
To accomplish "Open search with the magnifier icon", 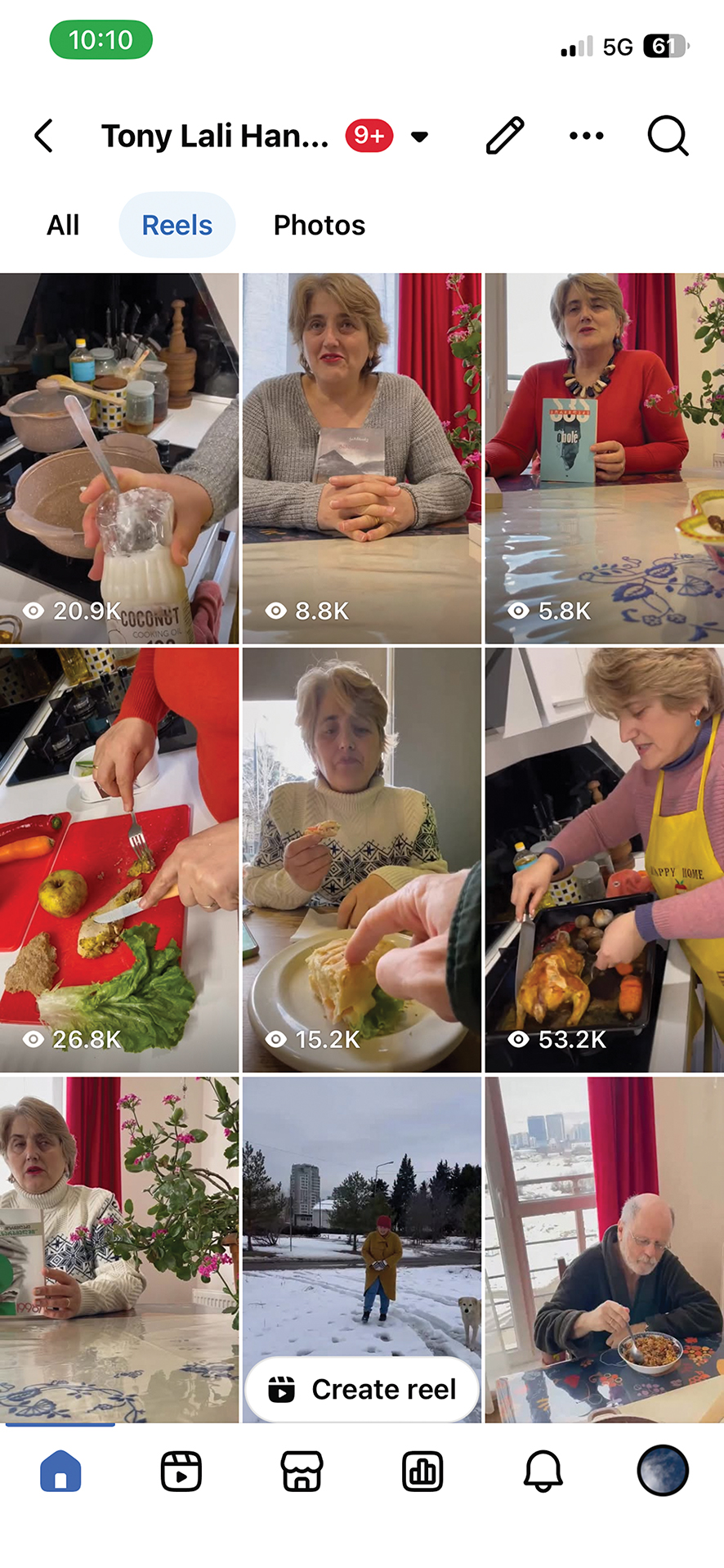I will click(668, 136).
